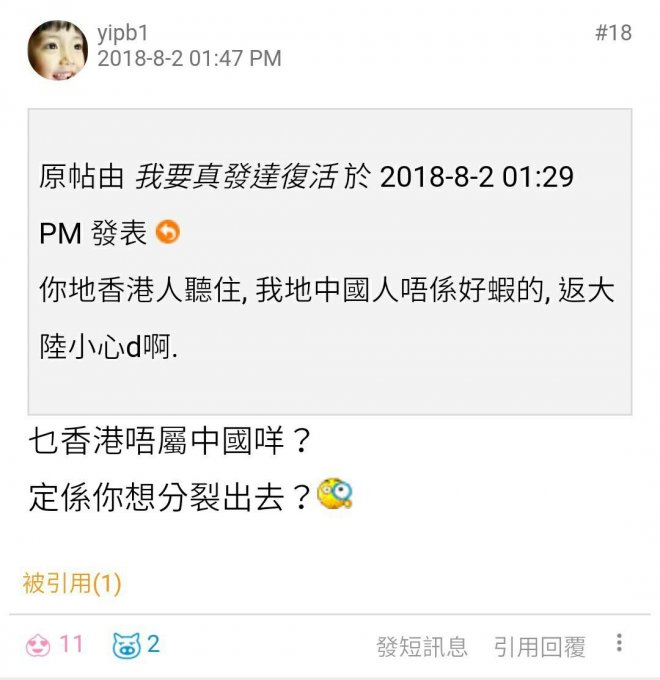
Task: Tap the blue pig reaction icon
Action: [x=126, y=645]
